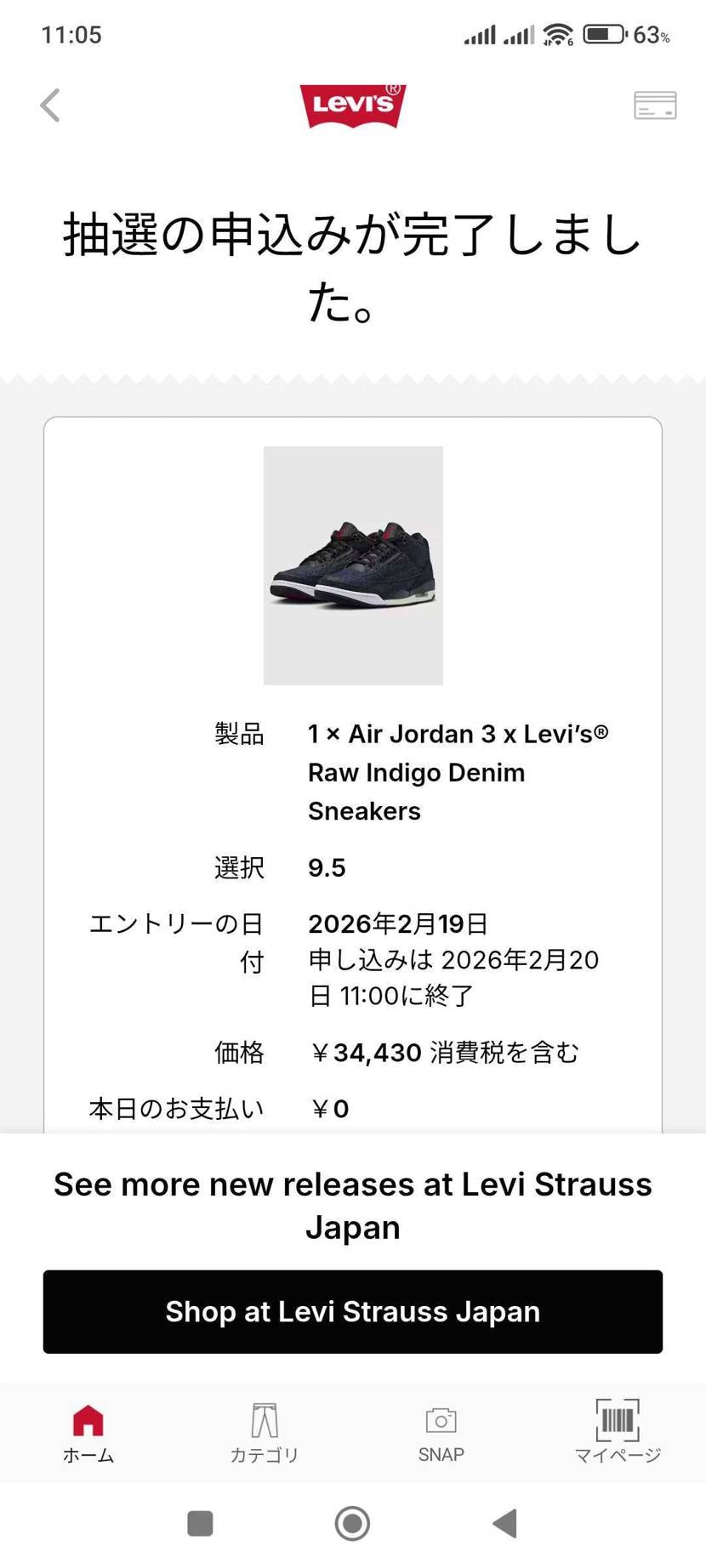
Task: Switch to the ホーム tab
Action: [88, 1434]
